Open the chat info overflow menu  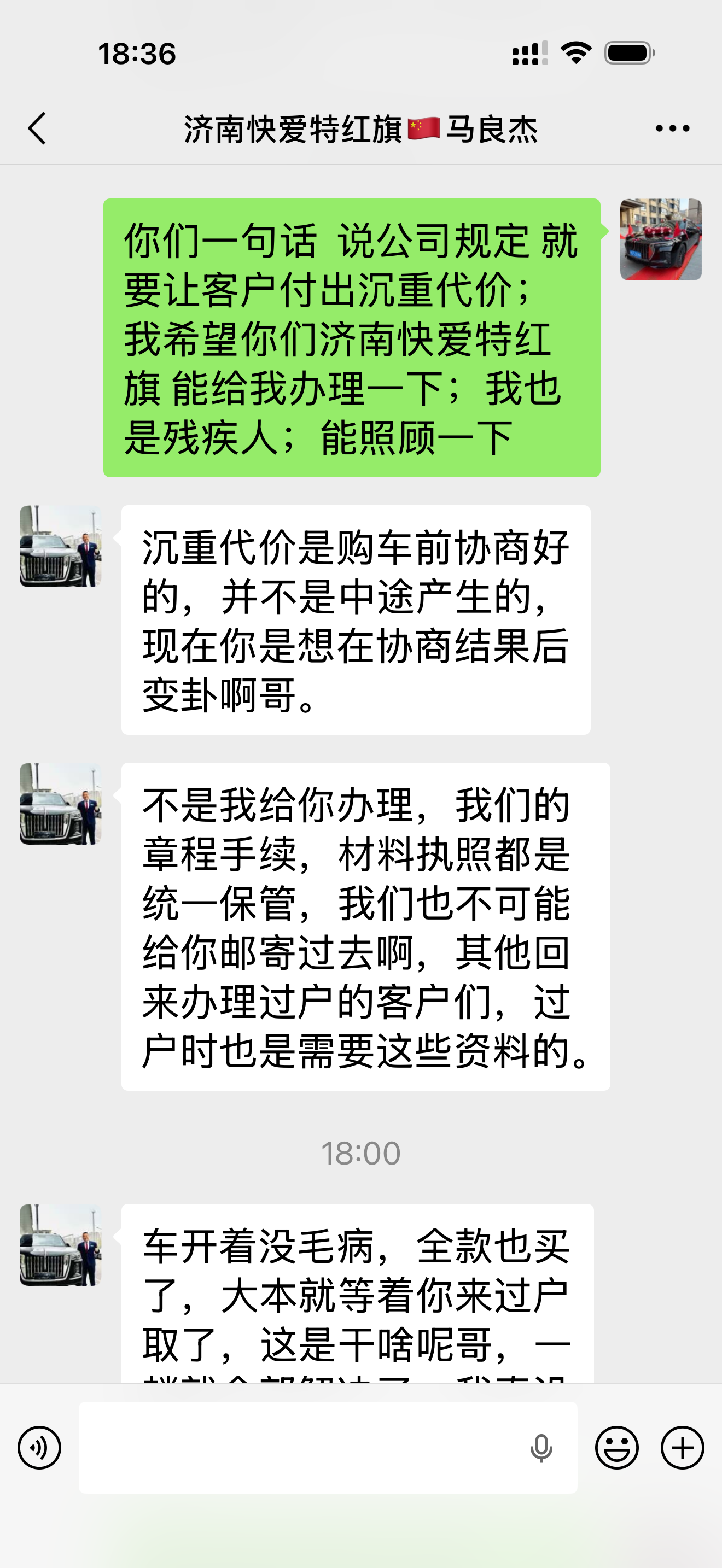[x=672, y=128]
